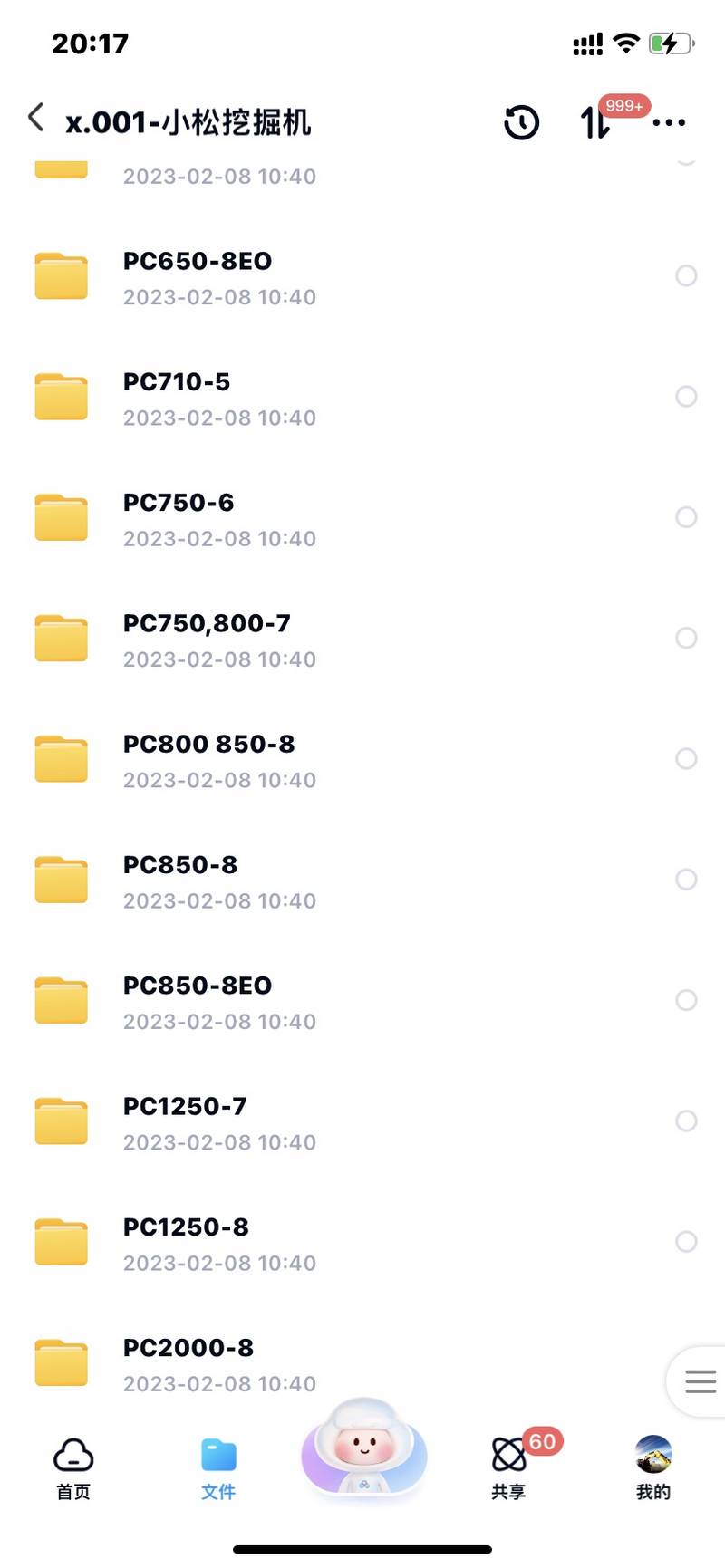Viewport: 725px width, 1568px height.
Task: Select the PC1250-8 folder checkbox
Action: pos(686,1242)
